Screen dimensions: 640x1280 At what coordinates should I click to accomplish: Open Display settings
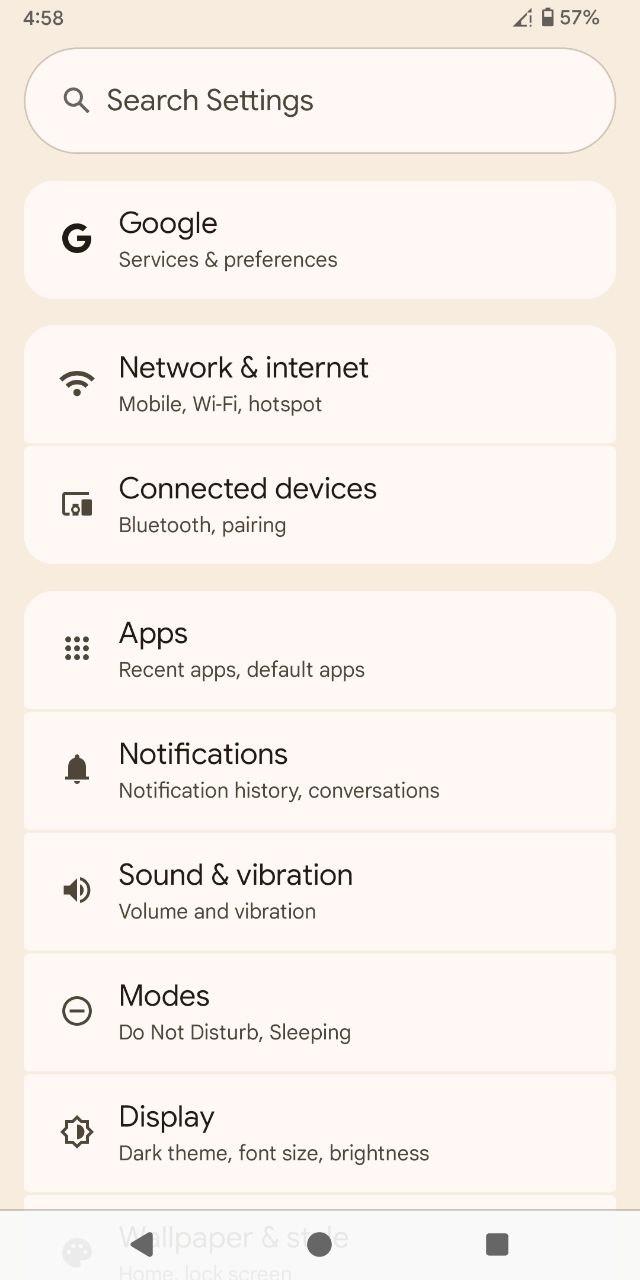(320, 1133)
